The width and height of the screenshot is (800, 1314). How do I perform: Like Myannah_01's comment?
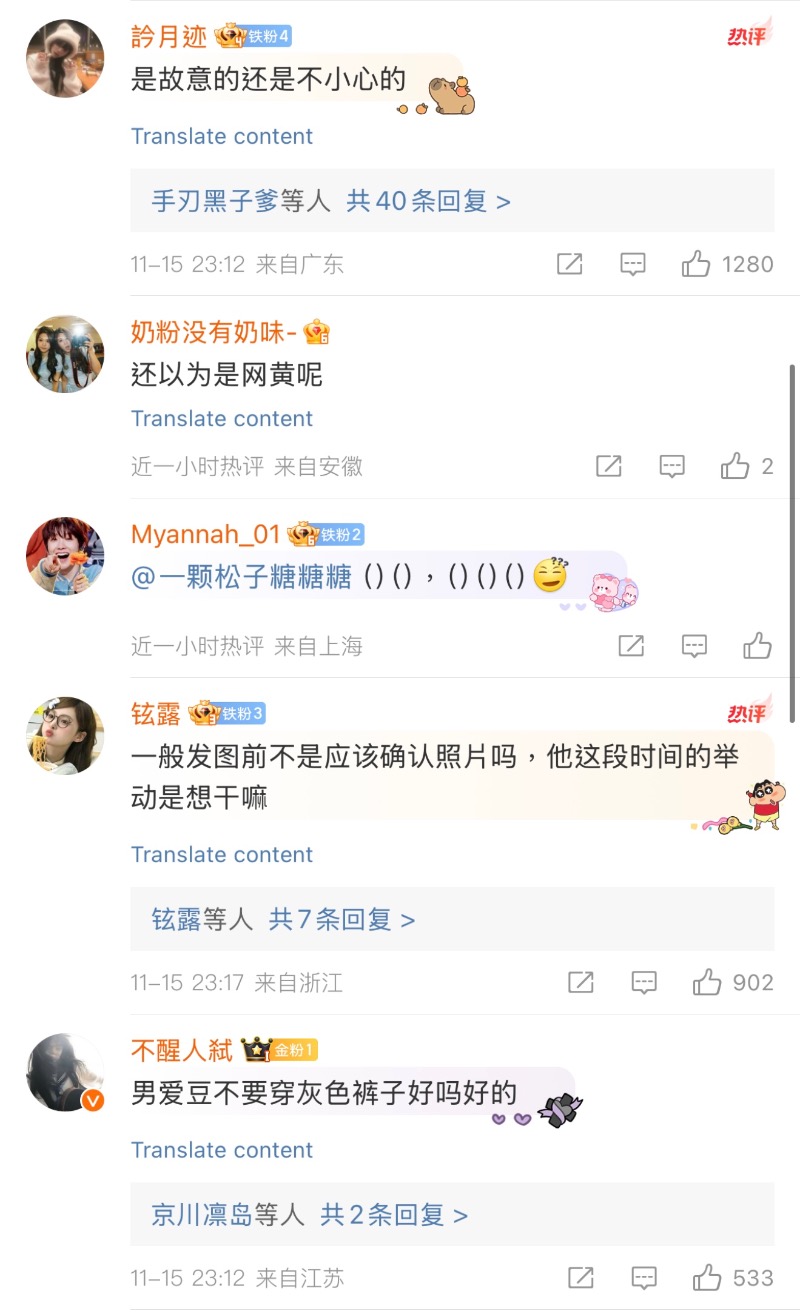click(757, 646)
